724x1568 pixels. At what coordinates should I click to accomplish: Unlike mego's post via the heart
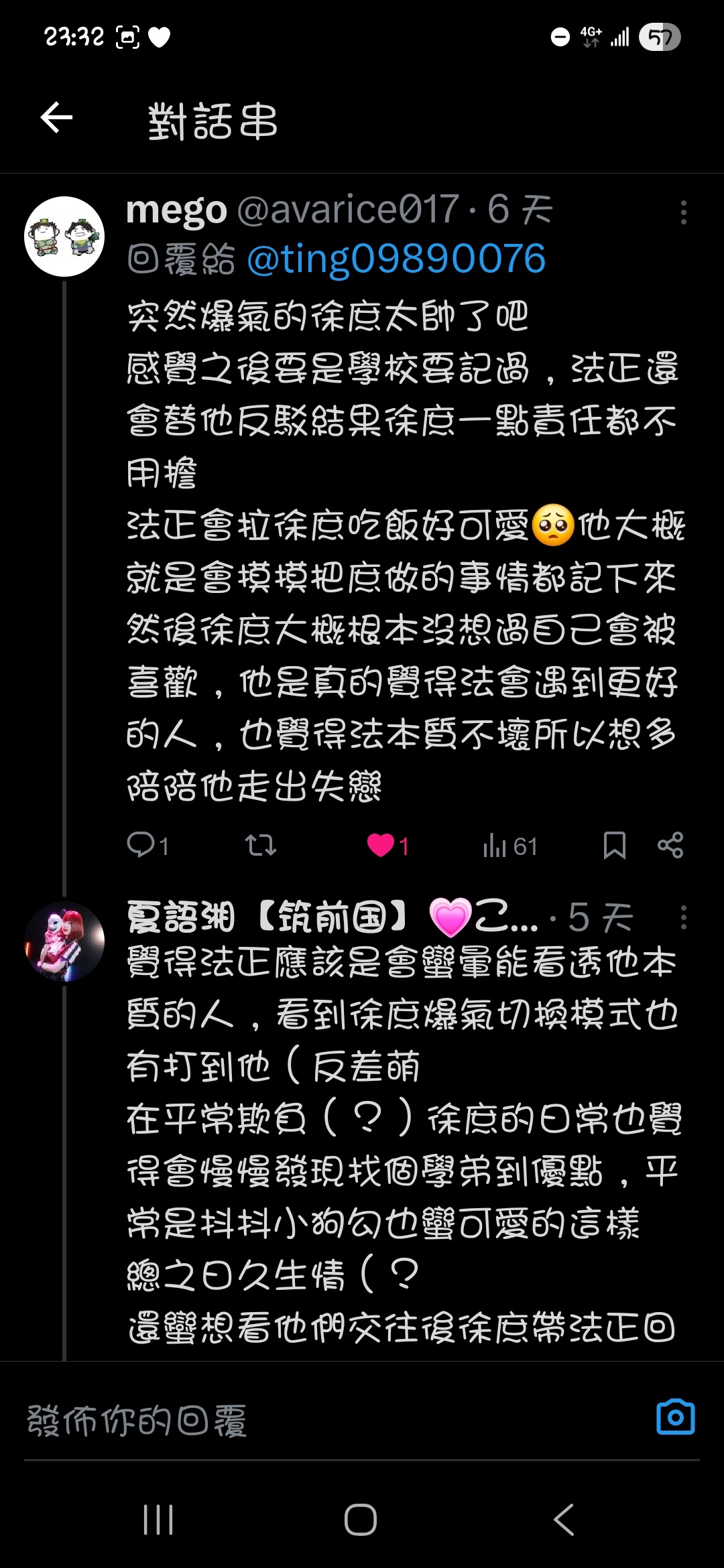click(x=381, y=845)
